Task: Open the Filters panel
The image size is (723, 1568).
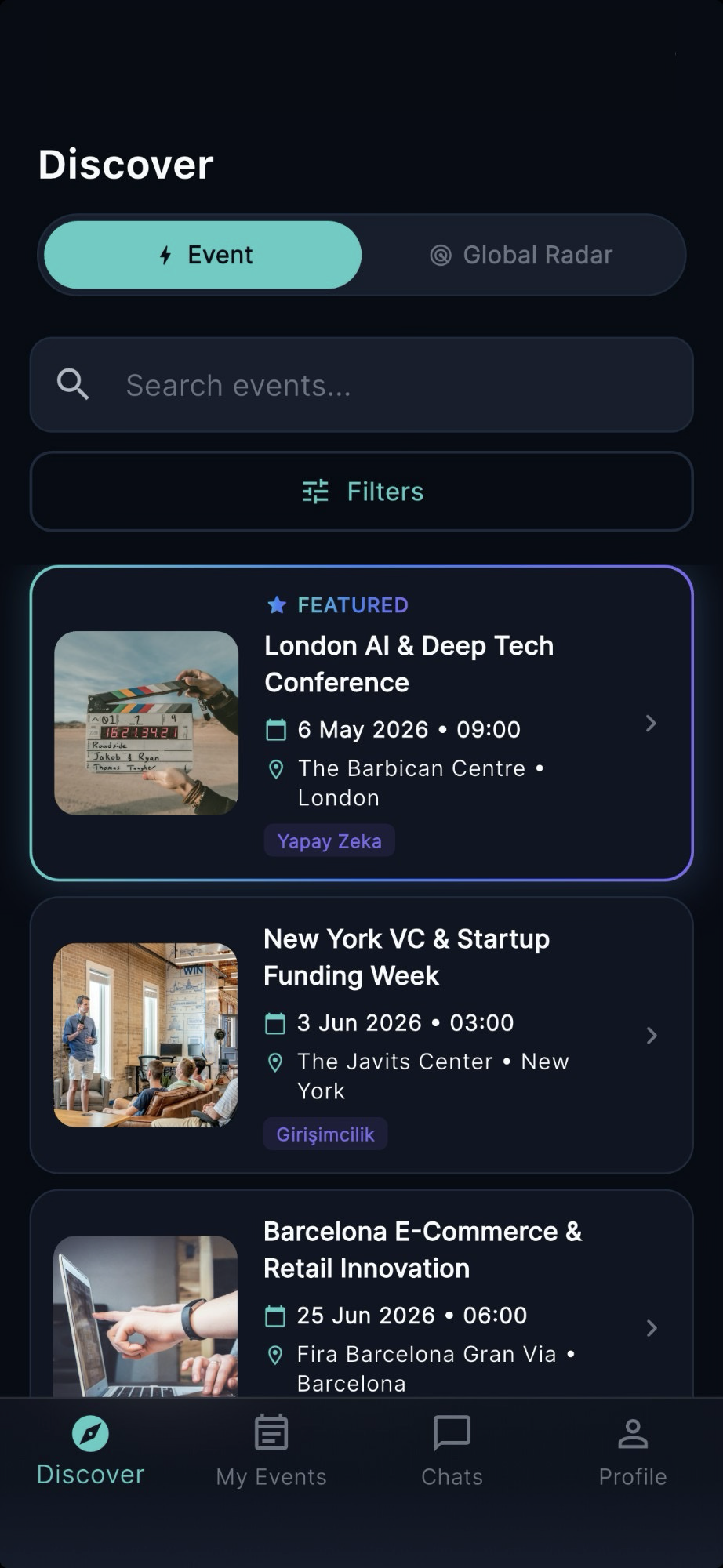Action: 361,492
